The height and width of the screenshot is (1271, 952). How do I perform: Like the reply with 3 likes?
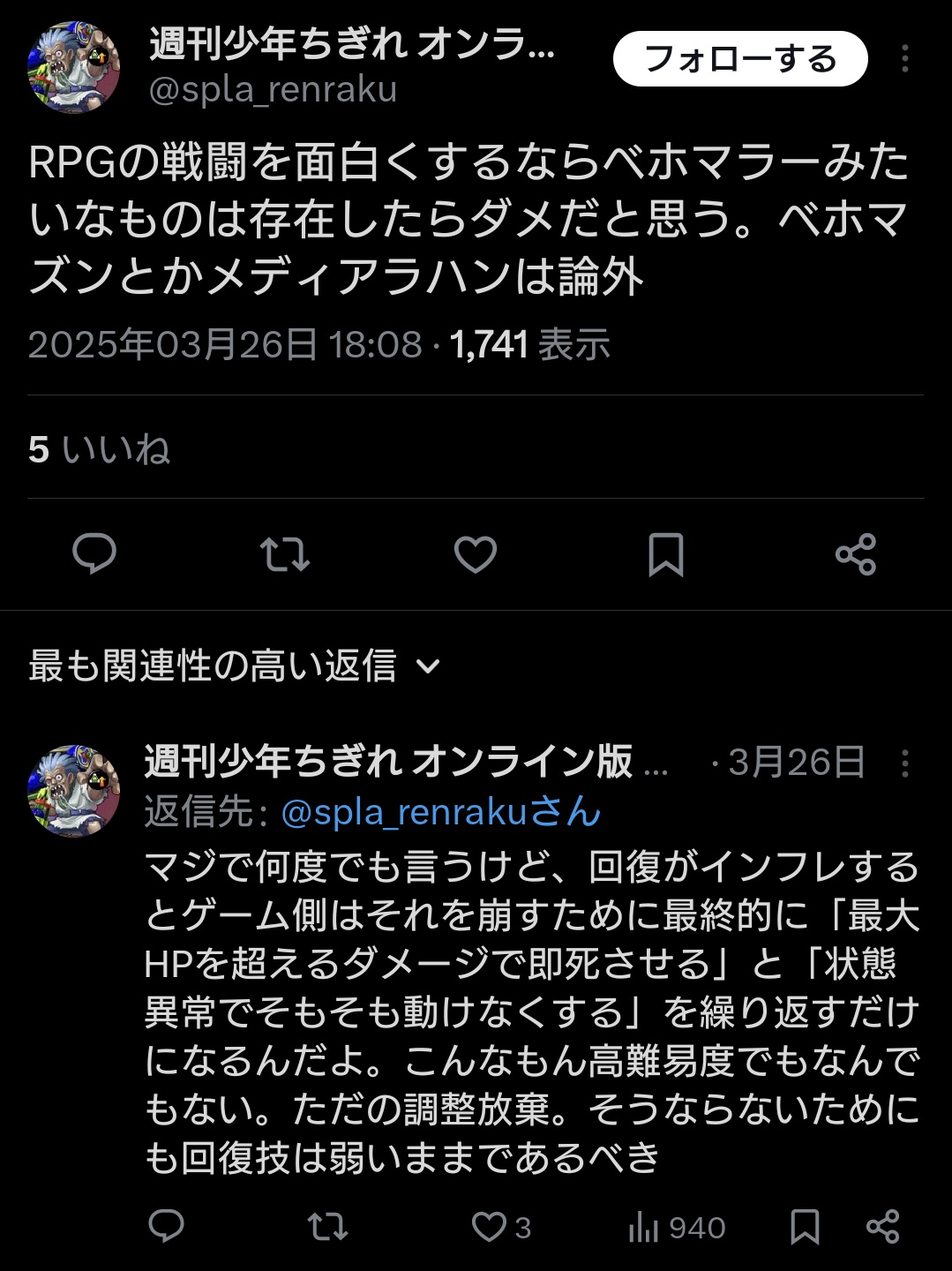pyautogui.click(x=491, y=1227)
